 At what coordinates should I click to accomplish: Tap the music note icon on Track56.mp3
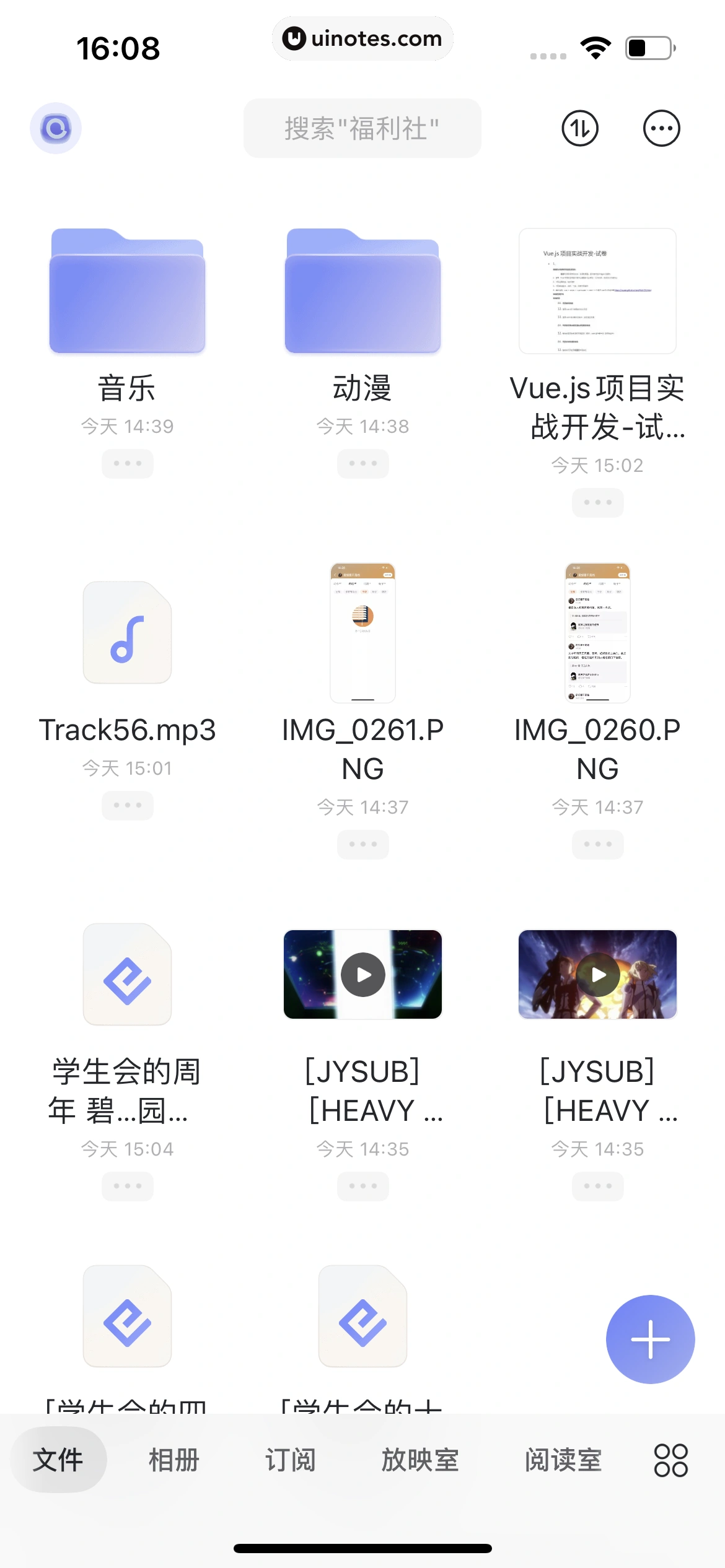click(127, 633)
